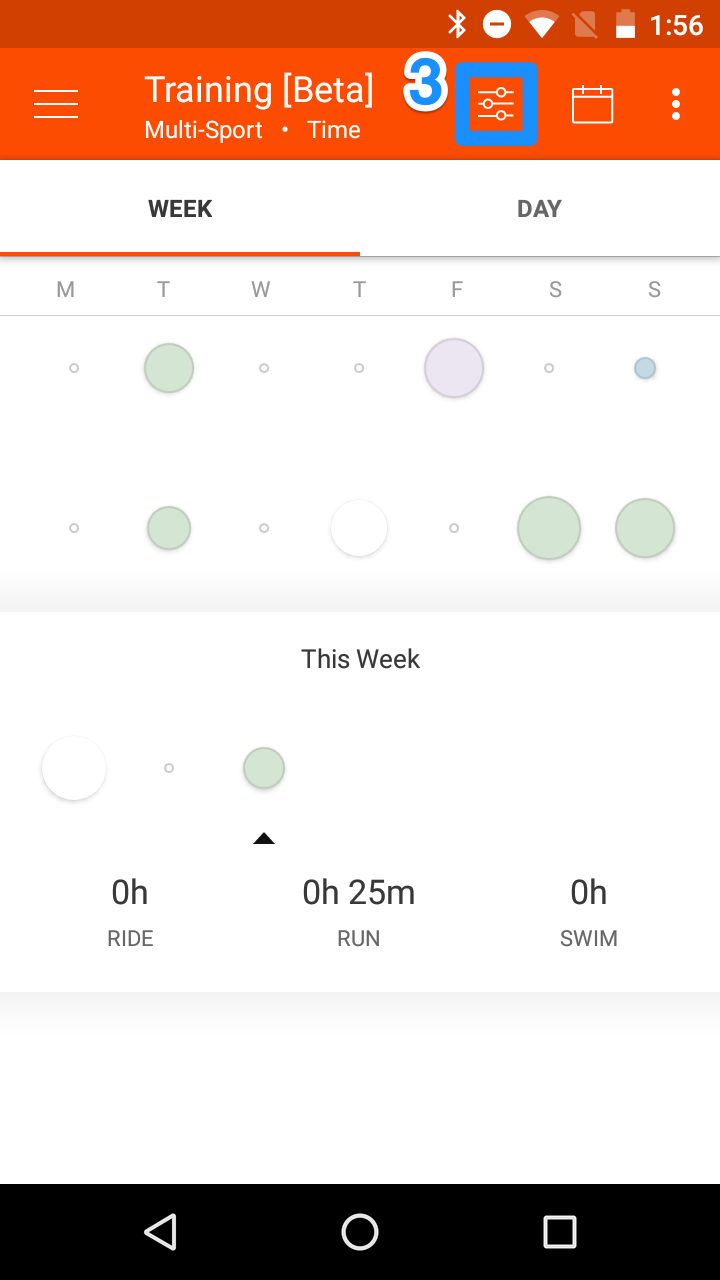Open the hamburger navigation drawer
Screen dimensions: 720x1280
coord(56,104)
